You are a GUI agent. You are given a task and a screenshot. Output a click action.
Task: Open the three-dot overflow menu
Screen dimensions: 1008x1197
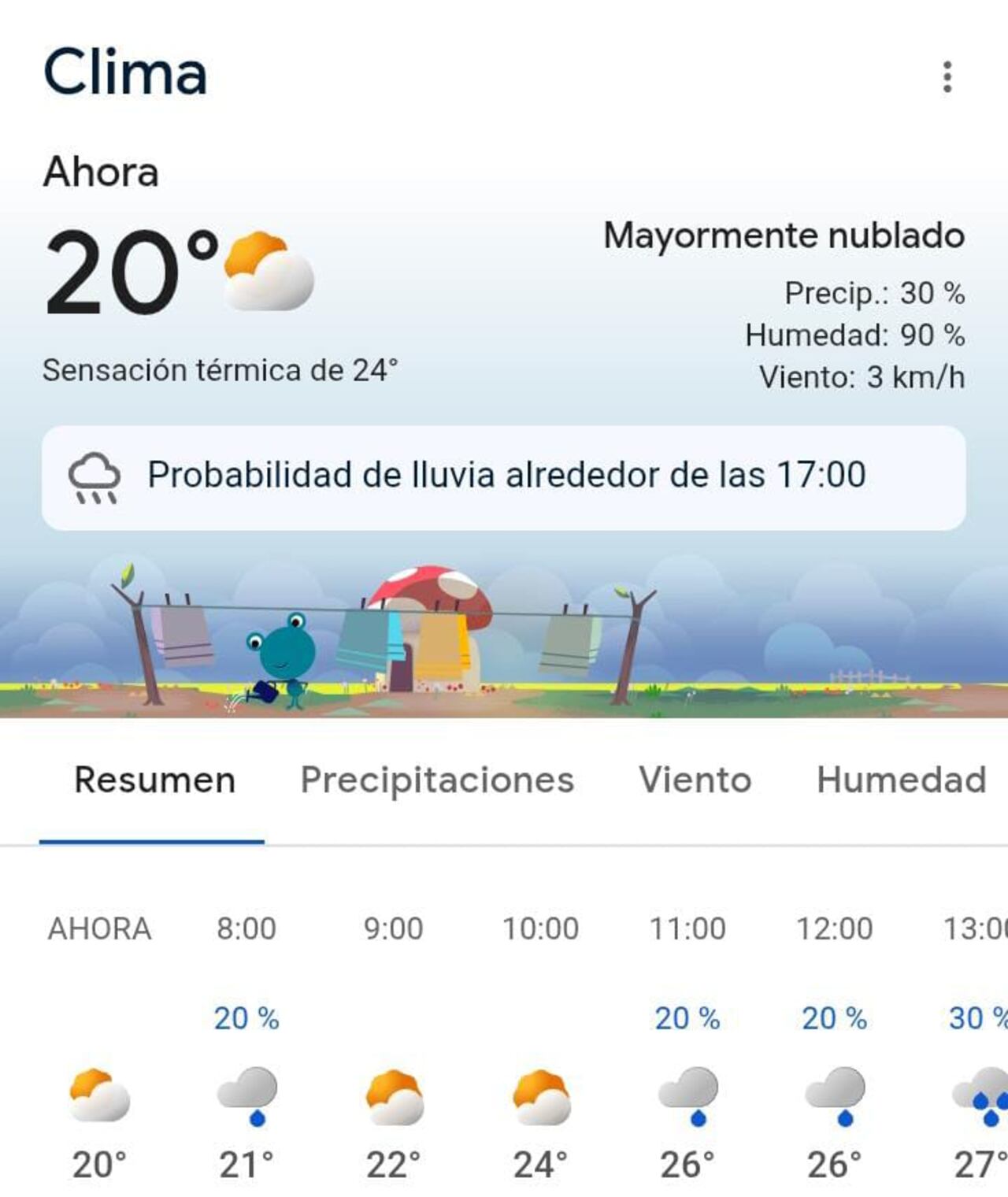947,76
